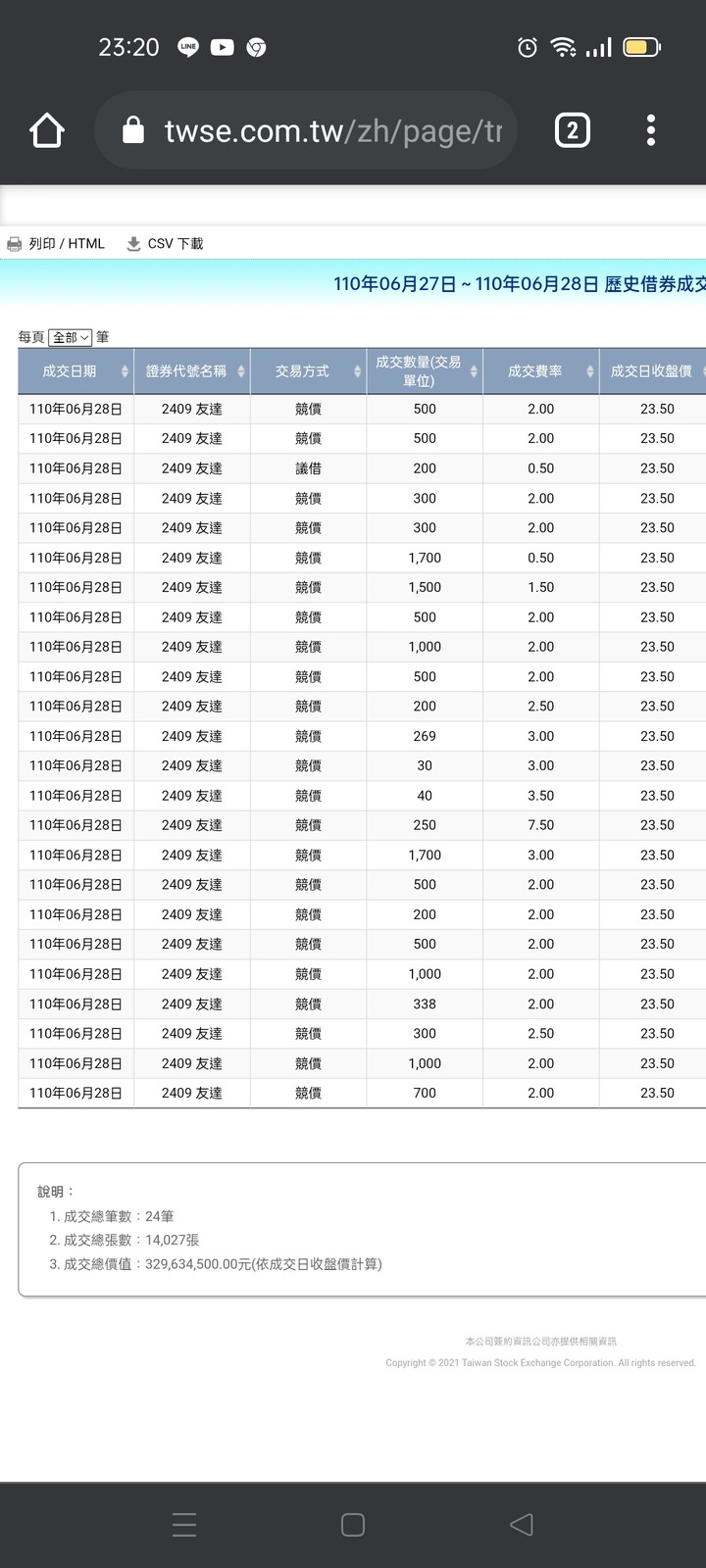Sort by 交易方式 column

308,371
